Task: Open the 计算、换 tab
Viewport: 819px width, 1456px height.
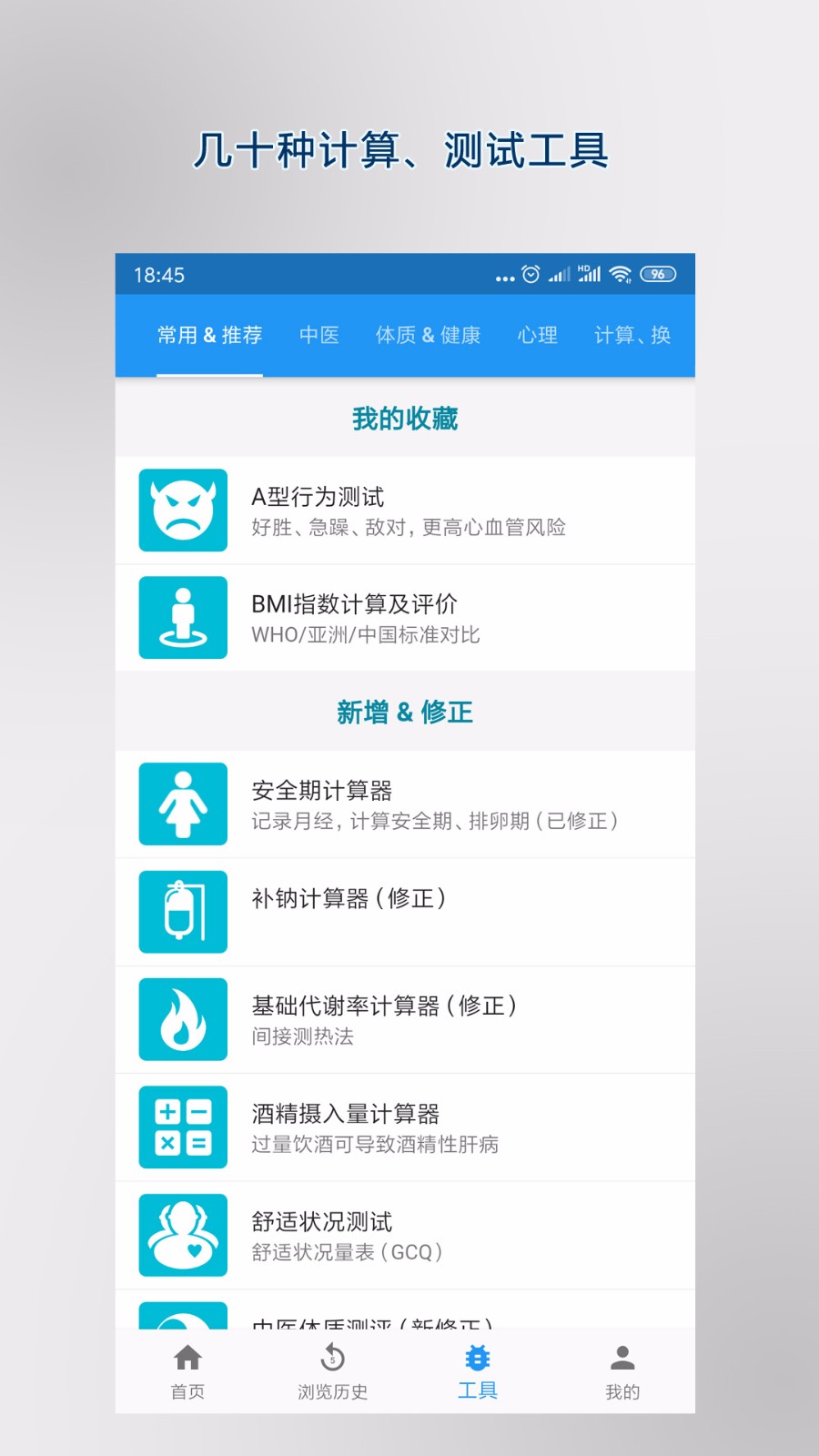Action: (x=632, y=335)
